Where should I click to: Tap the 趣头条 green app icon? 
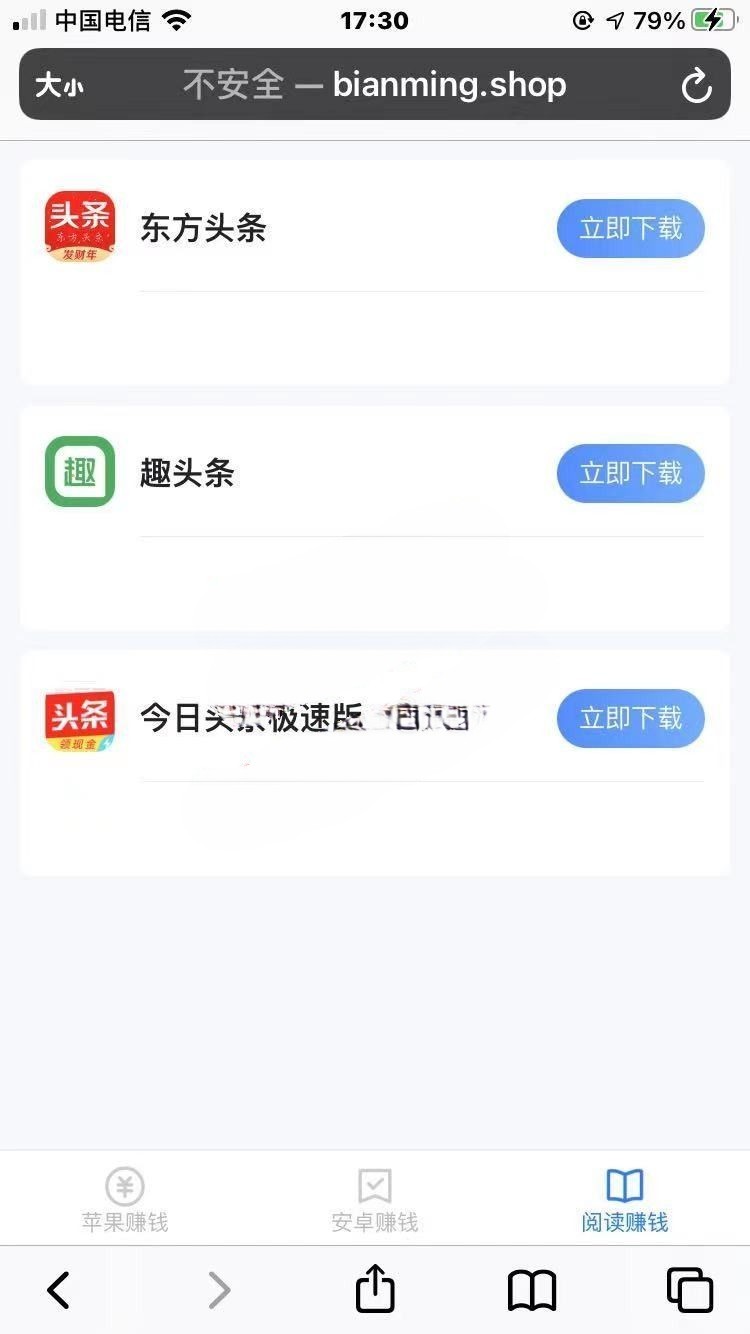point(79,473)
